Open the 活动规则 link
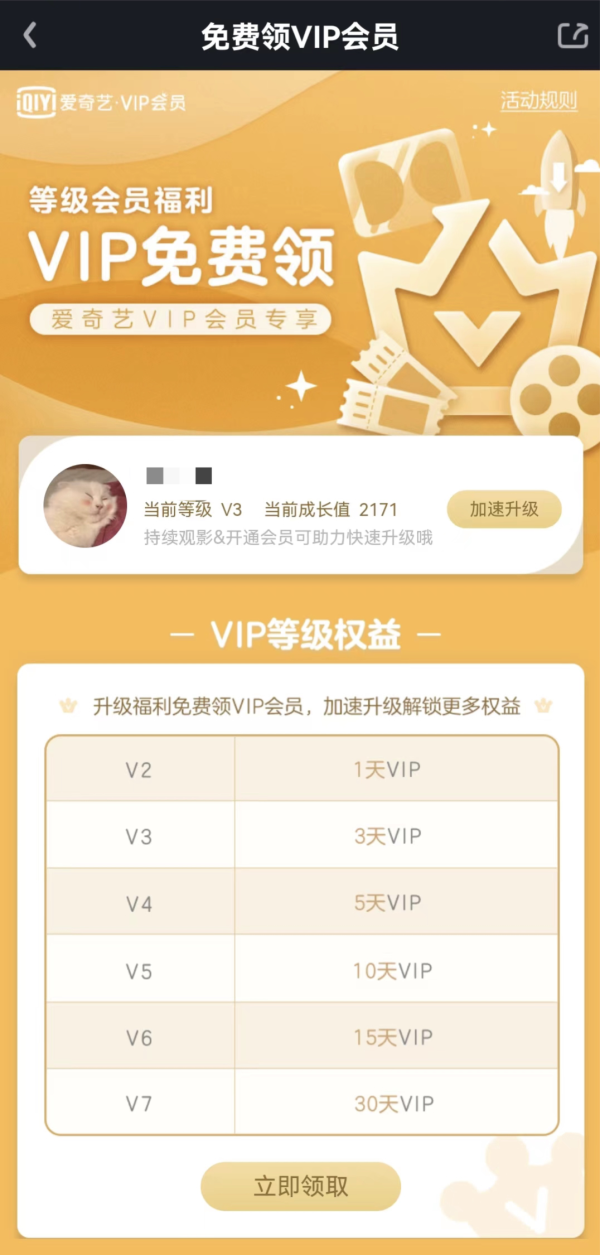Image resolution: width=600 pixels, height=1255 pixels. pos(539,101)
